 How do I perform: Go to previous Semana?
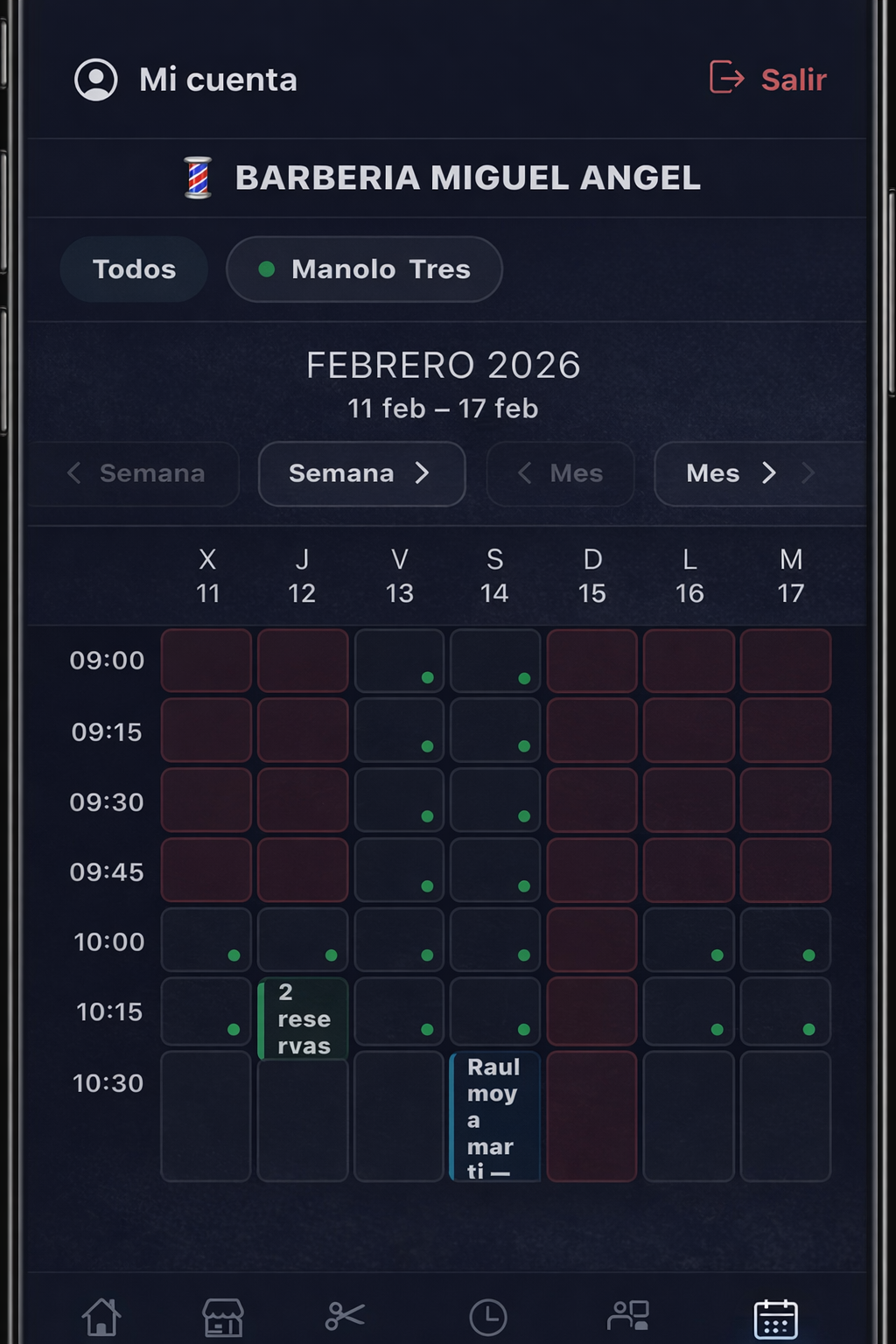click(136, 473)
